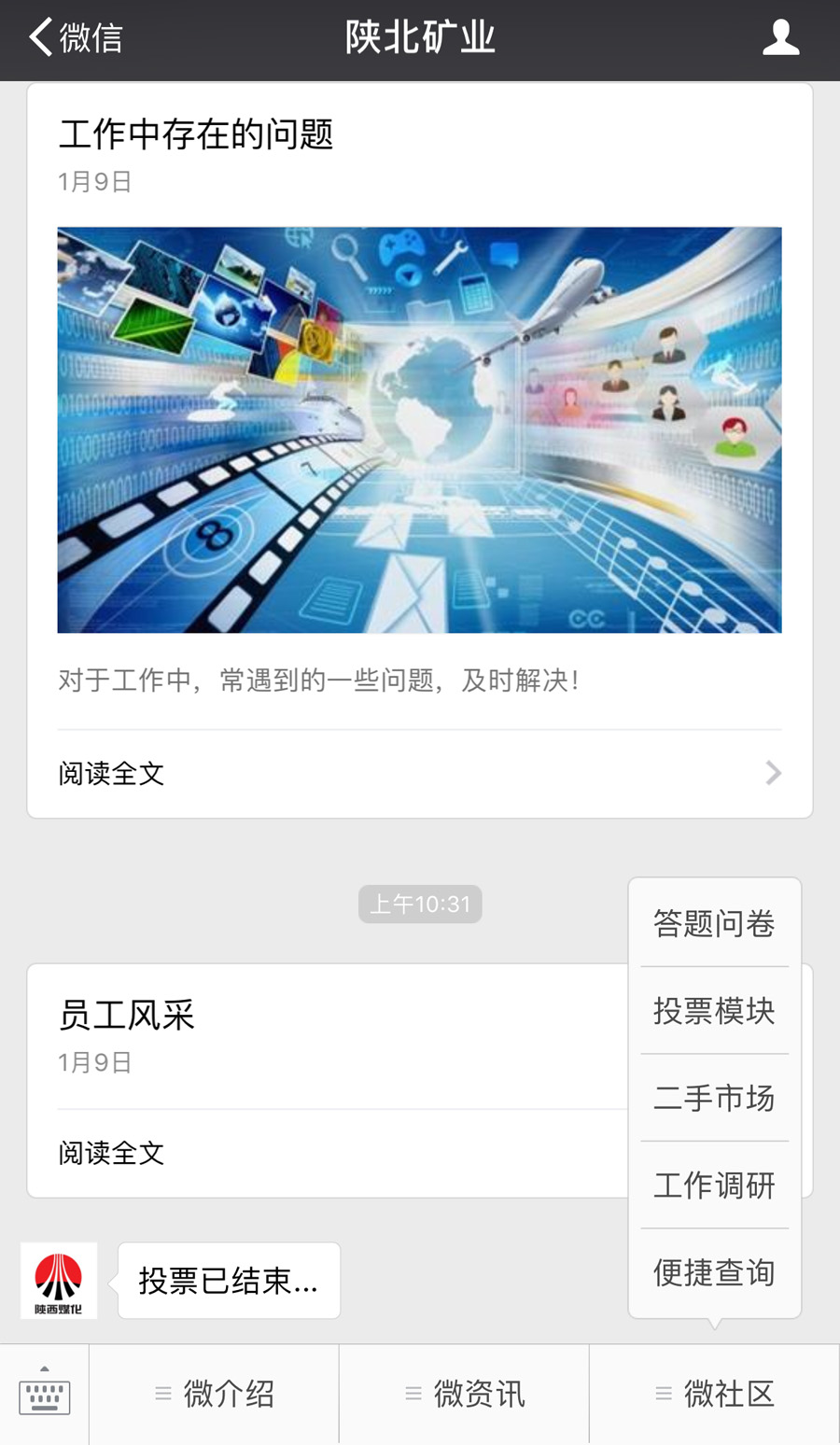Switch to keyboard input mode

click(x=44, y=1395)
